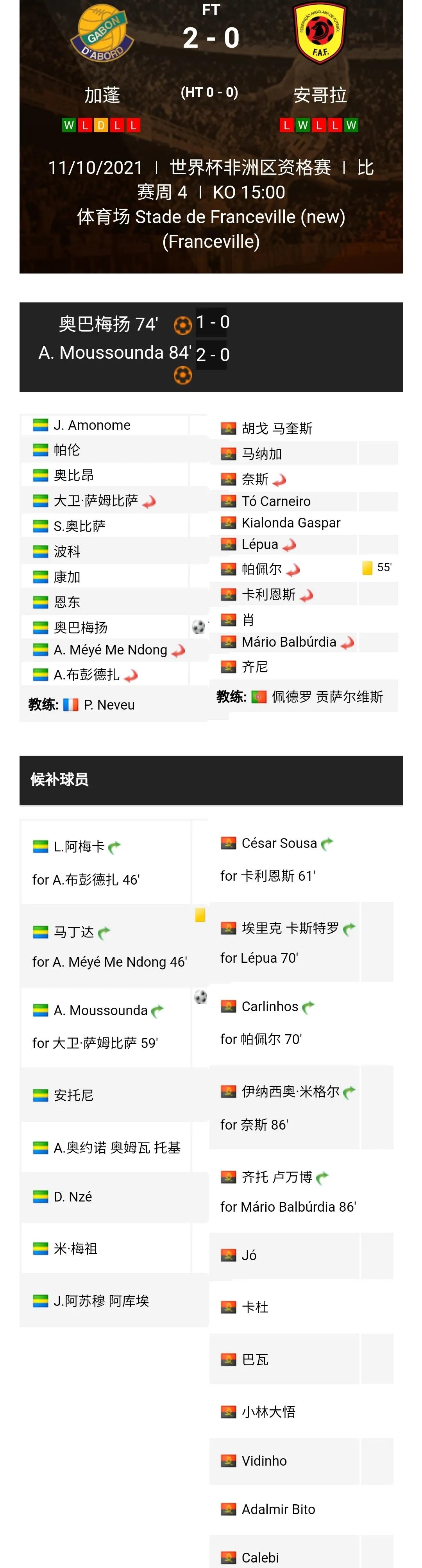Open J. Amonome's player profile
This screenshot has width=422, height=1568.
(92, 425)
